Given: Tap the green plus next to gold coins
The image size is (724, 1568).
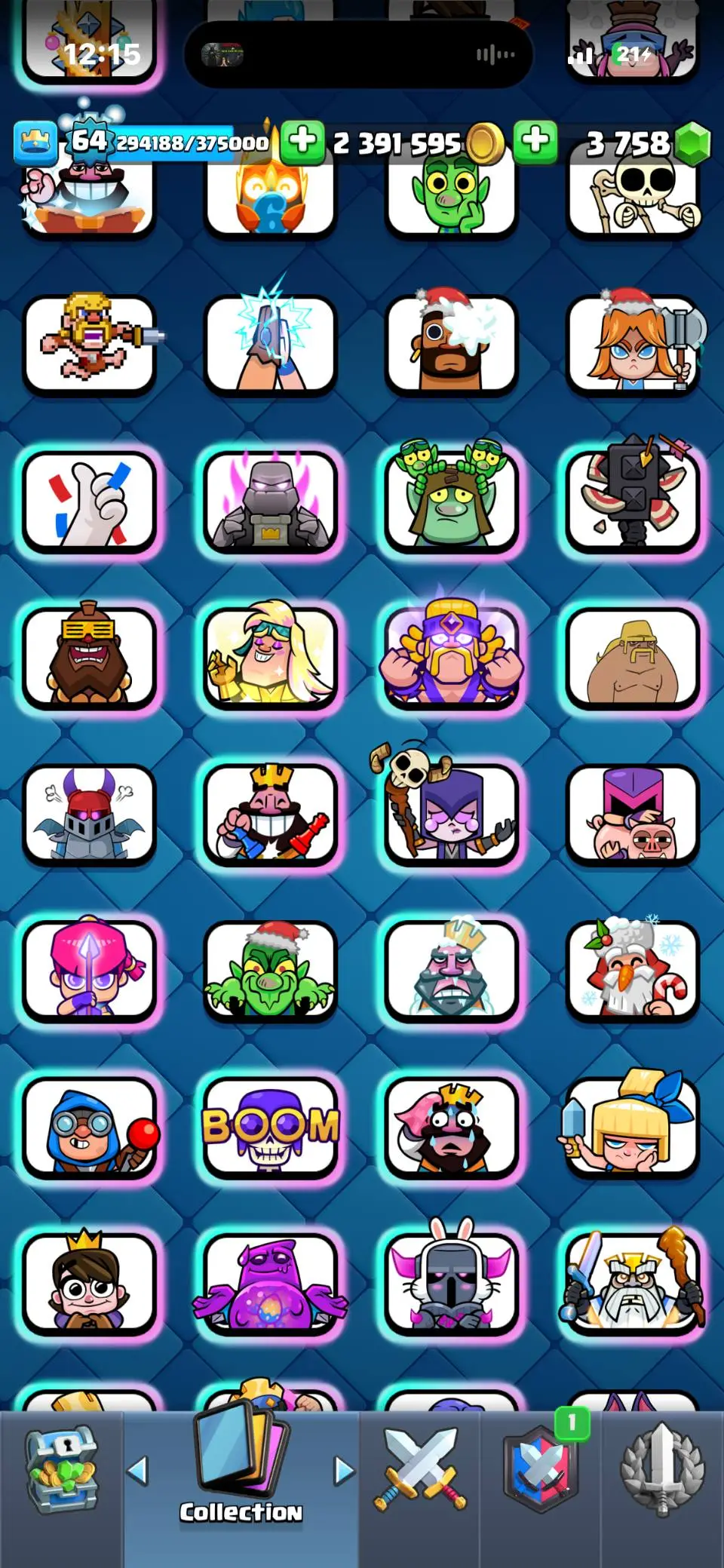Looking at the screenshot, I should [x=302, y=141].
